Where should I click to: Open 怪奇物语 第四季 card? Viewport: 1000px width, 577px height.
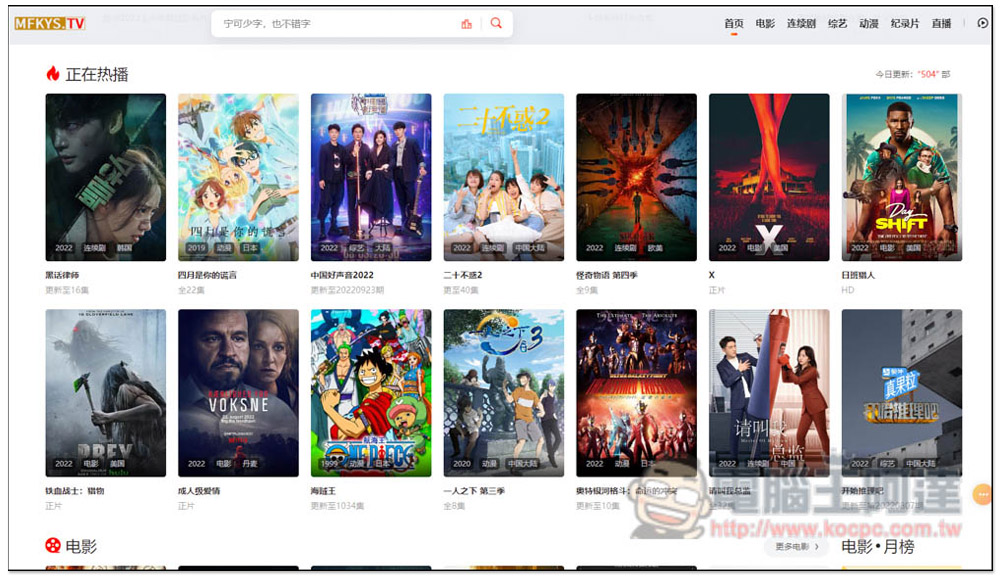coord(636,177)
